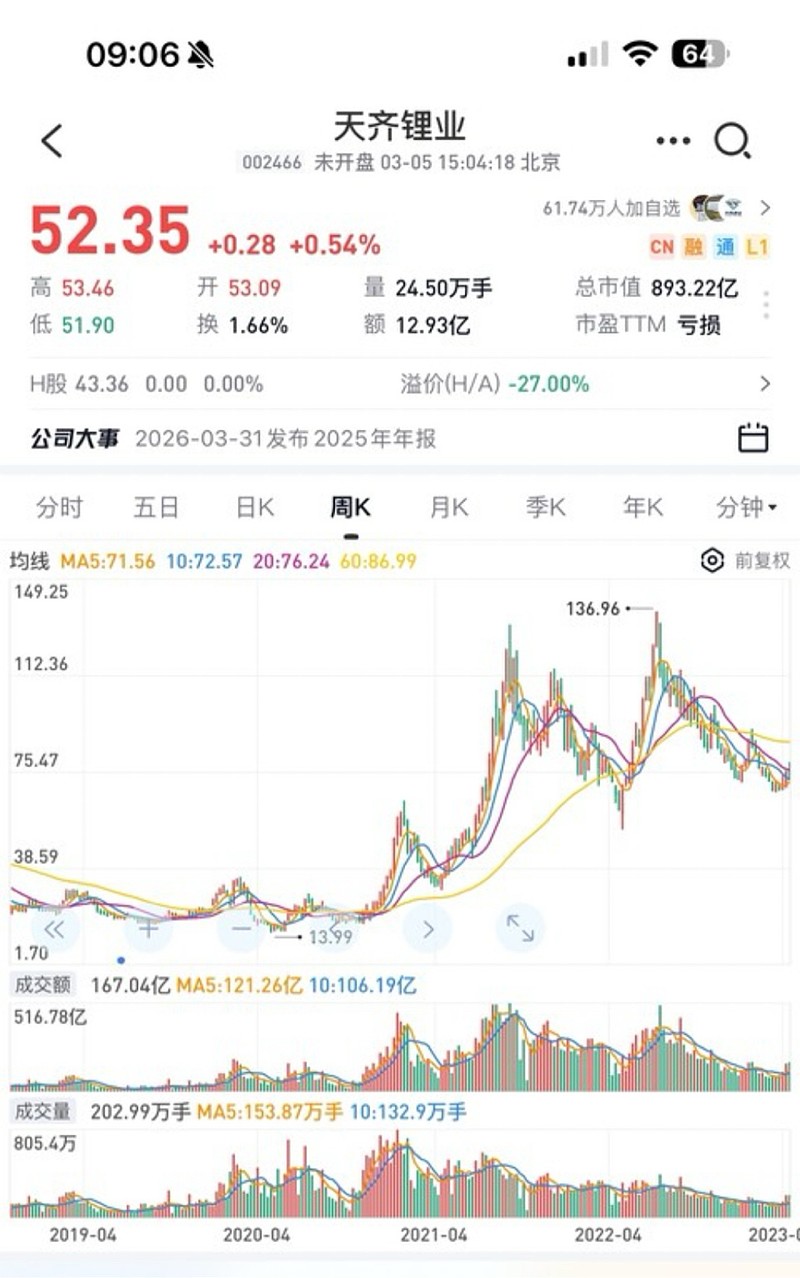Switch to the 季K chart tab

(x=546, y=508)
